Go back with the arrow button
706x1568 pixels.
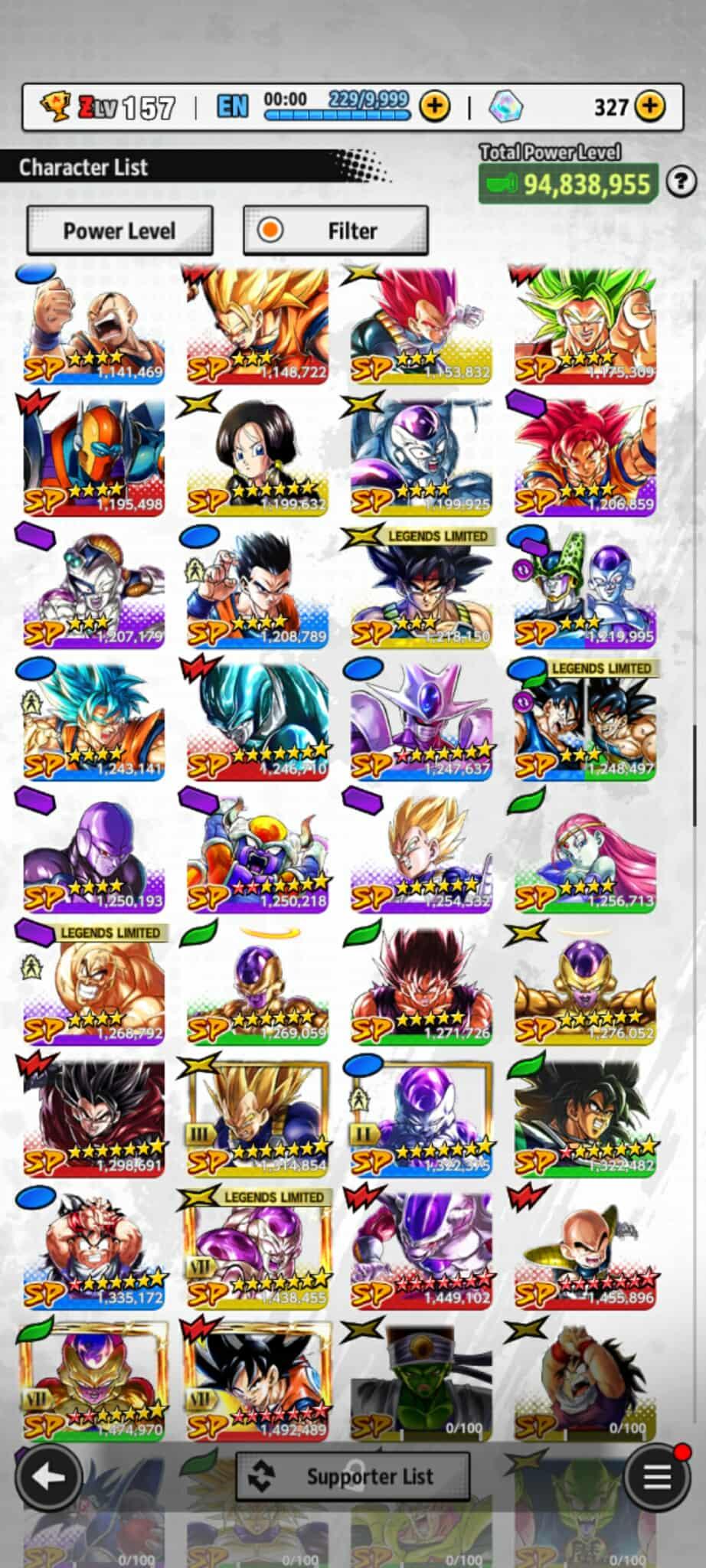(48, 1477)
